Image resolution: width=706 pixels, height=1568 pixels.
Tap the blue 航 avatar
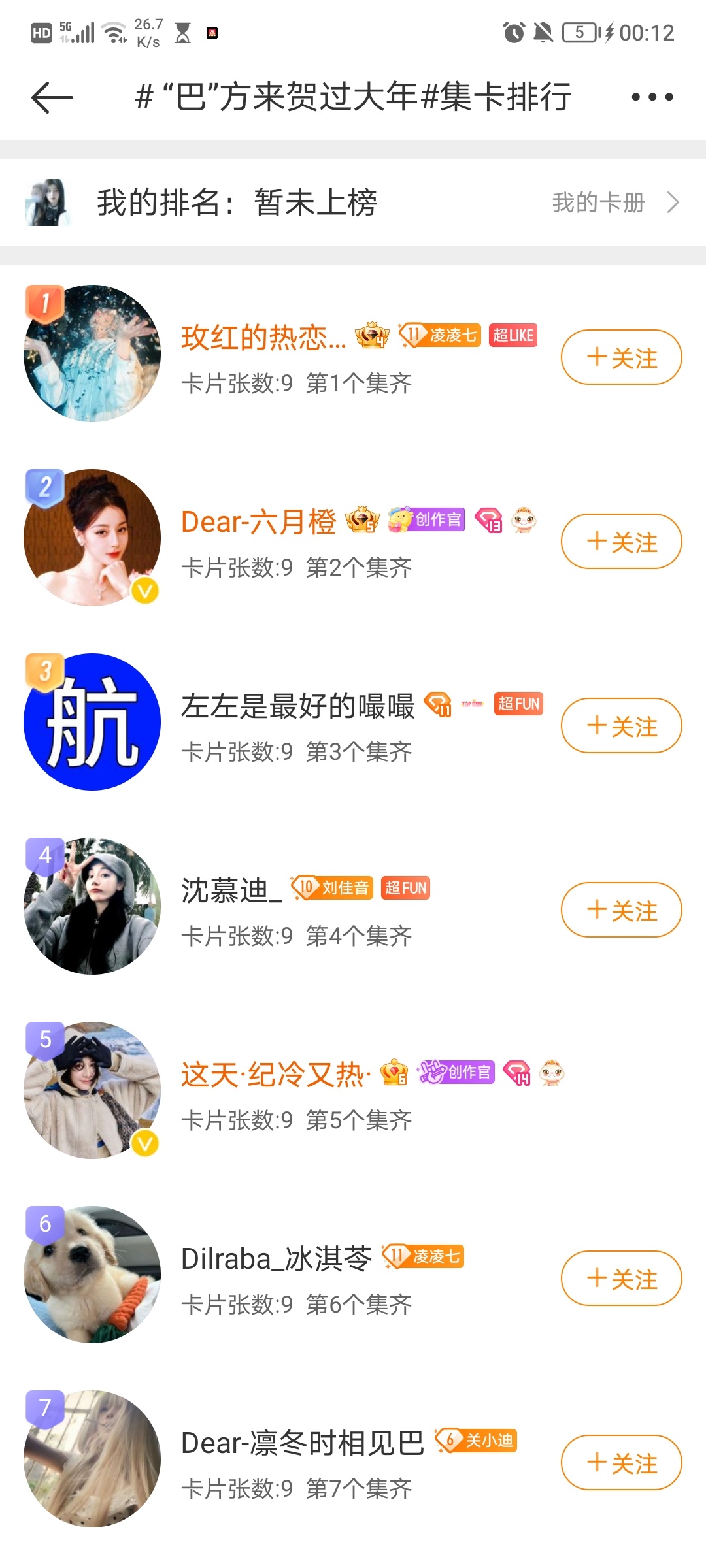point(92,722)
